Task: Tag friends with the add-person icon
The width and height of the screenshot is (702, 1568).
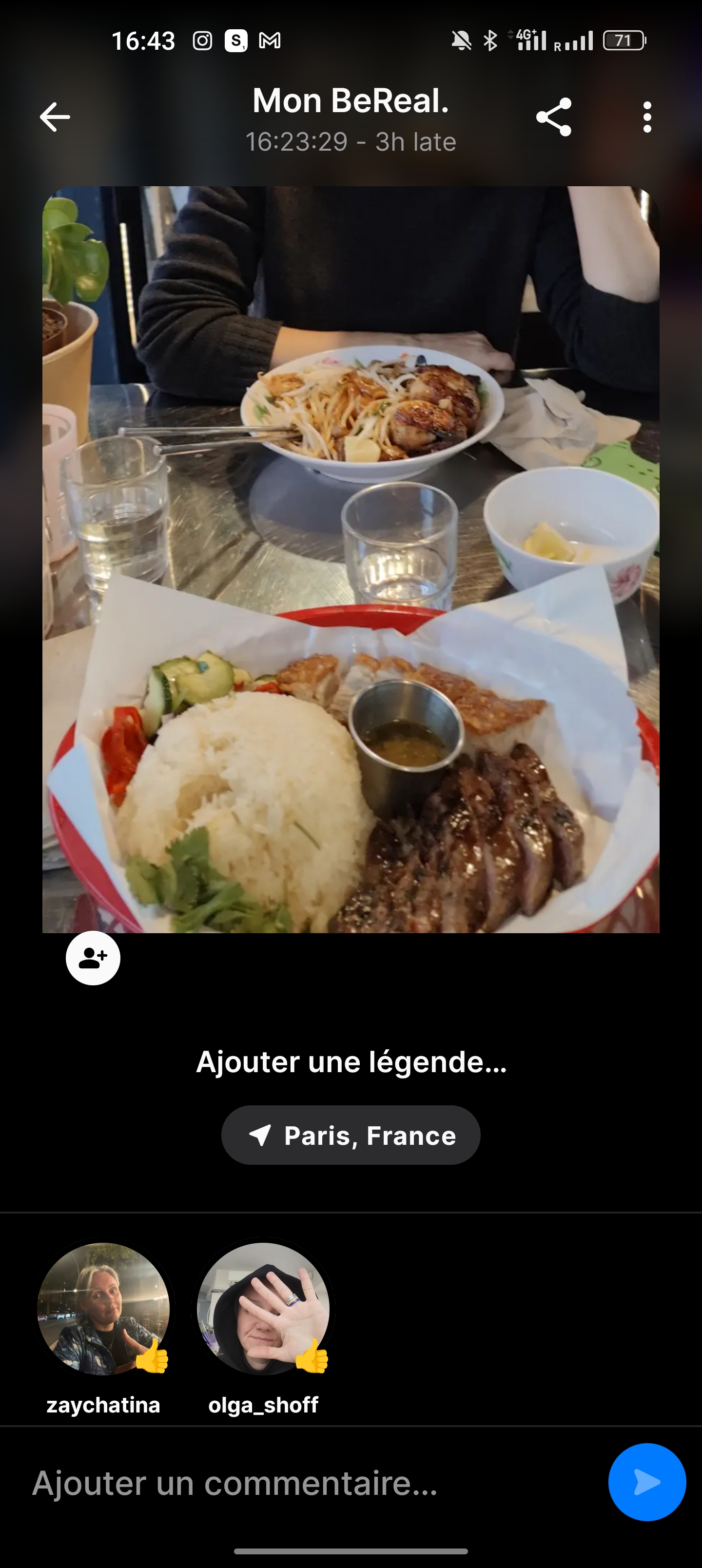Action: 93,958
